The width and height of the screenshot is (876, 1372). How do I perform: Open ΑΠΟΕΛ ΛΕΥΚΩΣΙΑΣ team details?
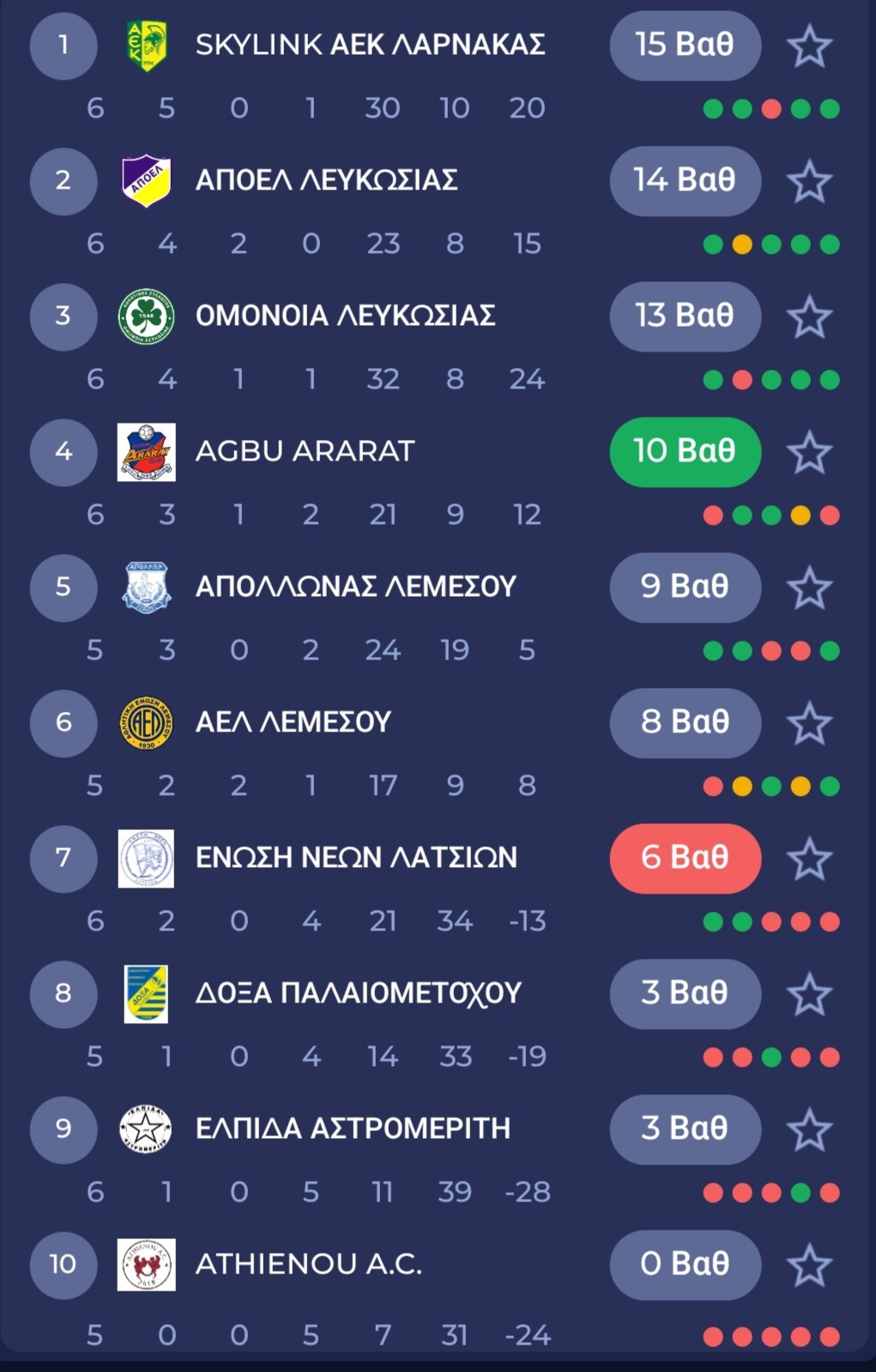point(326,180)
